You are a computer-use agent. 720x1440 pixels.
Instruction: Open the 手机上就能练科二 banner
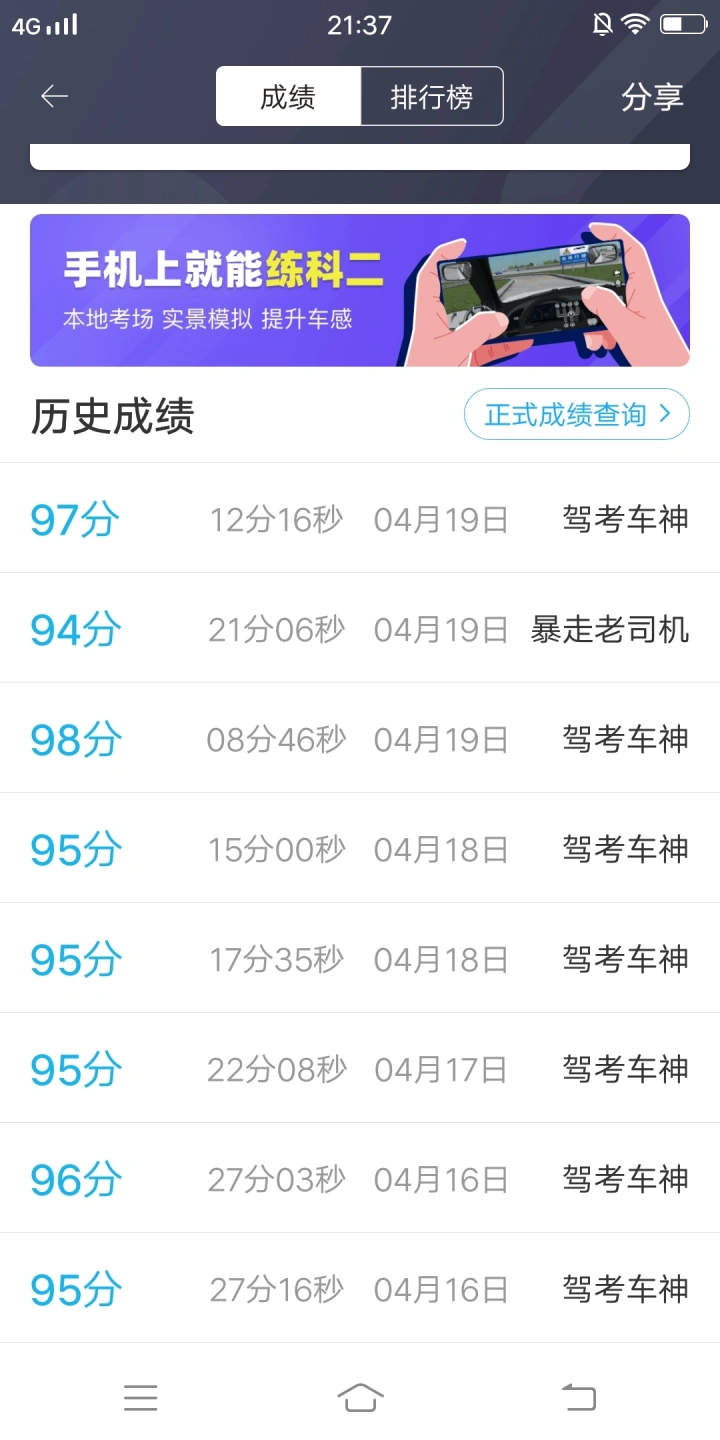(360, 290)
